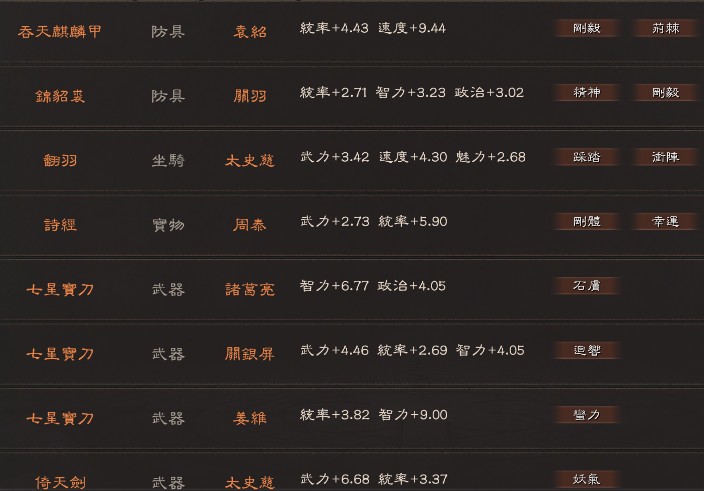Open the 詩經 treasure row
This screenshot has width=704, height=491.
[x=60, y=225]
